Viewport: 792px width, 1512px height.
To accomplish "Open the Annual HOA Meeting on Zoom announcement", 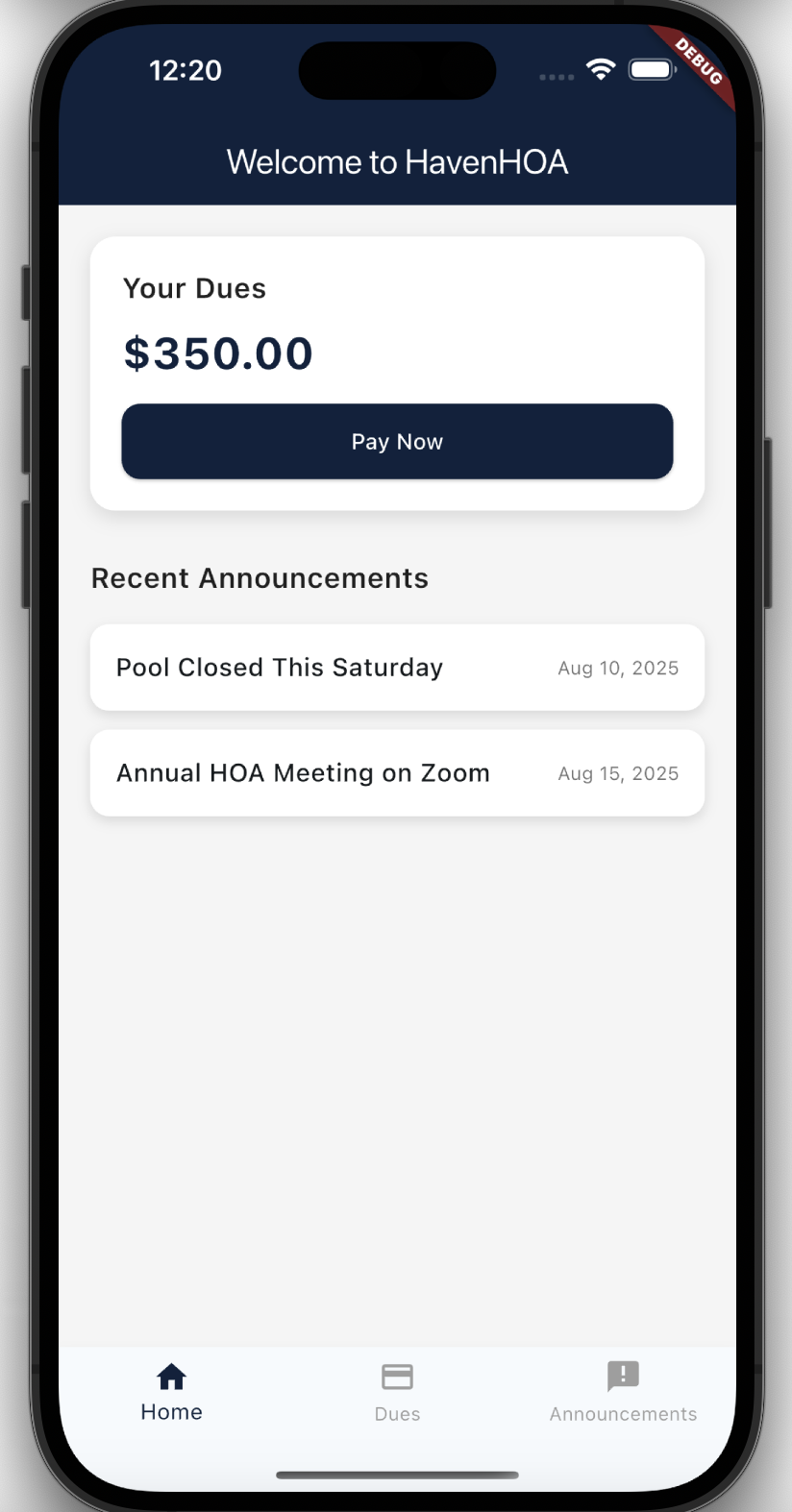I will [397, 773].
